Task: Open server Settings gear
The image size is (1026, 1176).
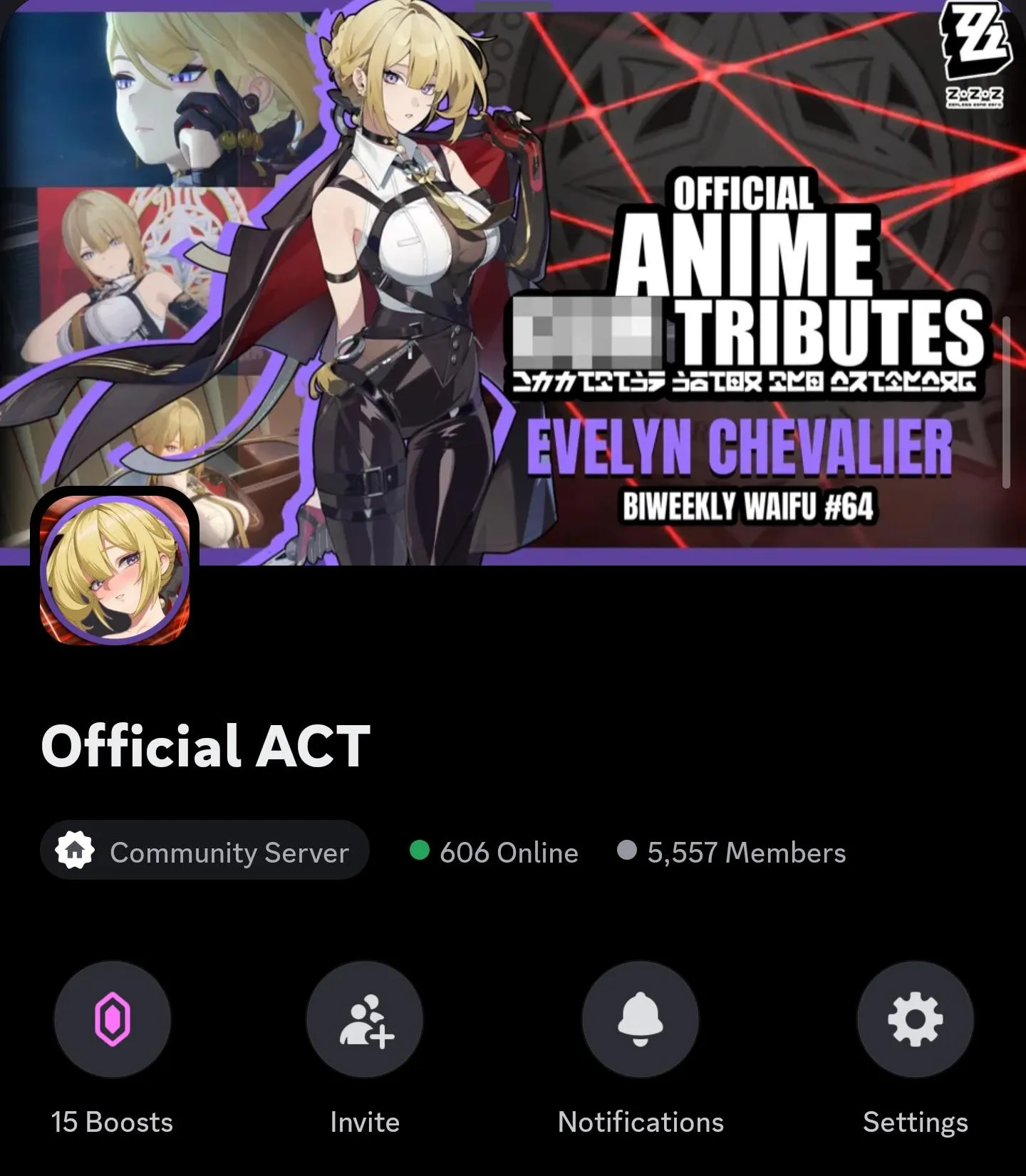Action: 915,1019
